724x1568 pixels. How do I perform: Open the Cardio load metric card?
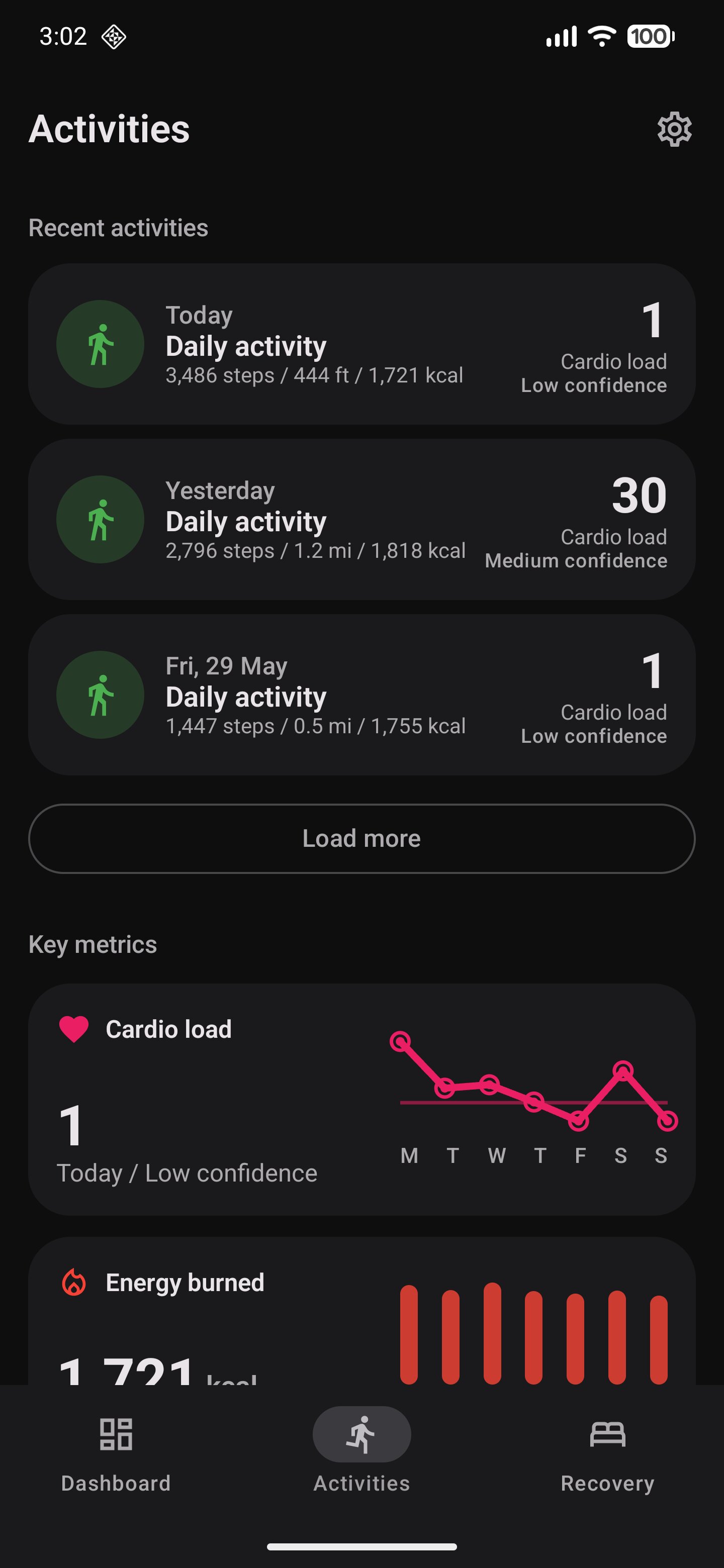[x=361, y=1099]
